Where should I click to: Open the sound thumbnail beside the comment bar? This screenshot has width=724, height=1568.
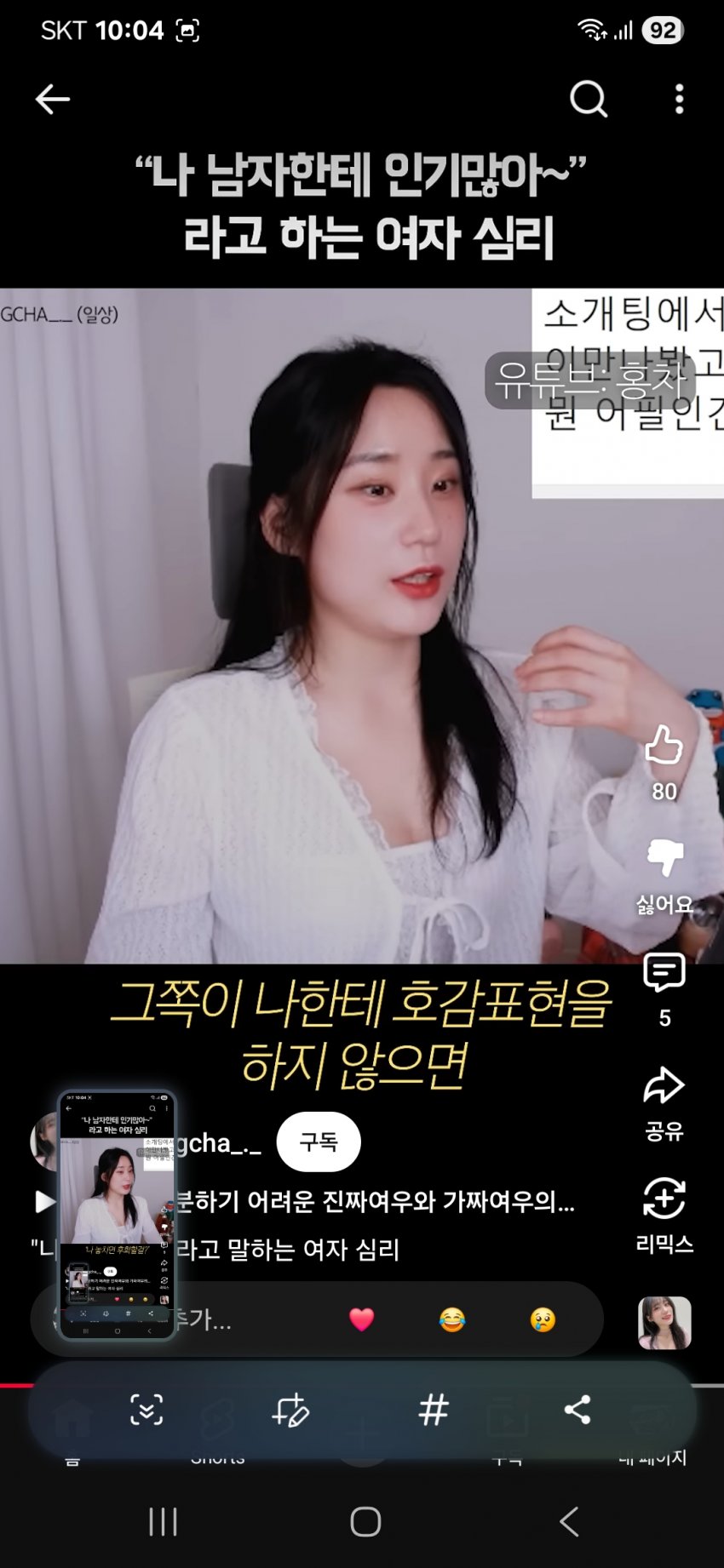(x=664, y=1323)
